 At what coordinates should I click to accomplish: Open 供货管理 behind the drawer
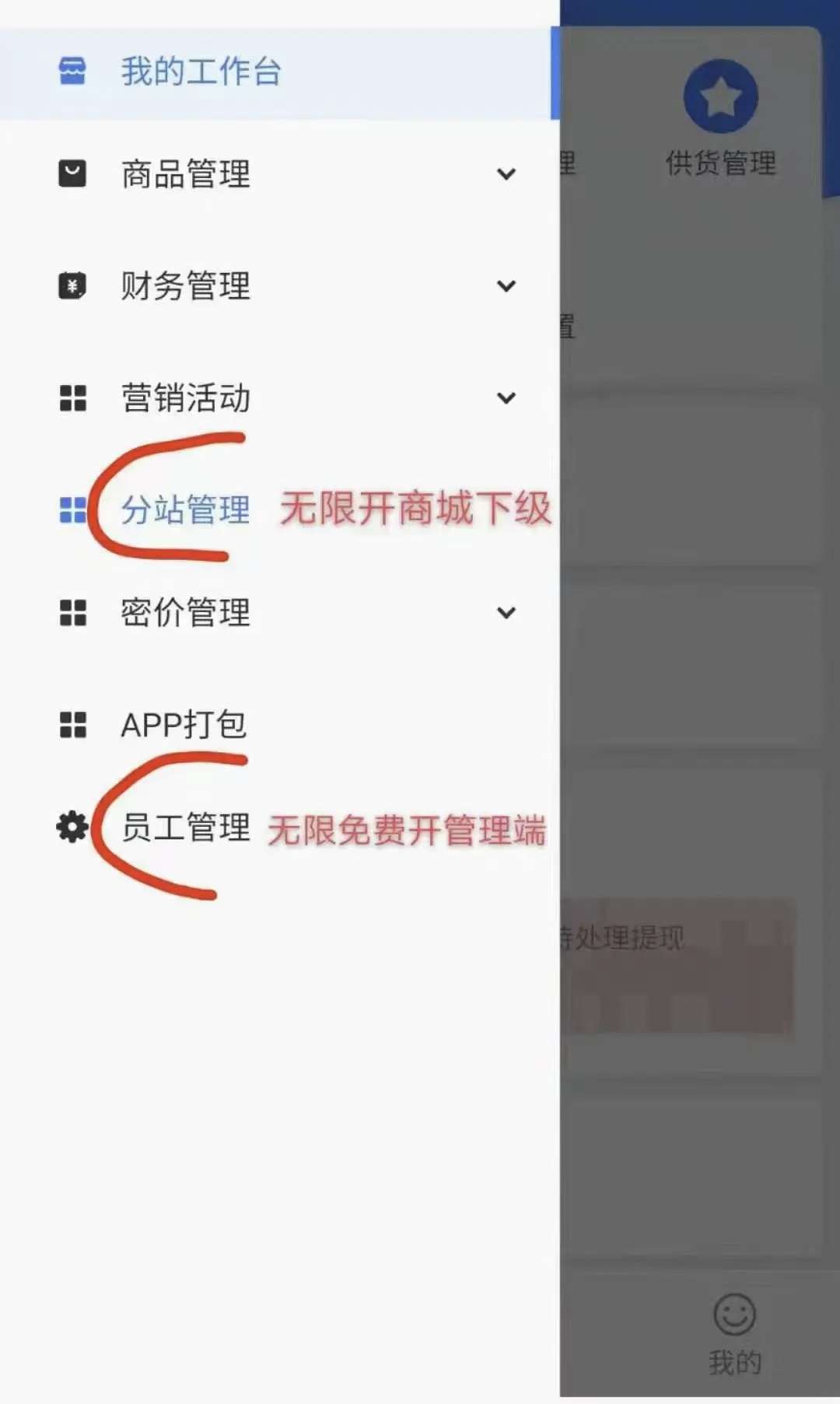click(720, 118)
